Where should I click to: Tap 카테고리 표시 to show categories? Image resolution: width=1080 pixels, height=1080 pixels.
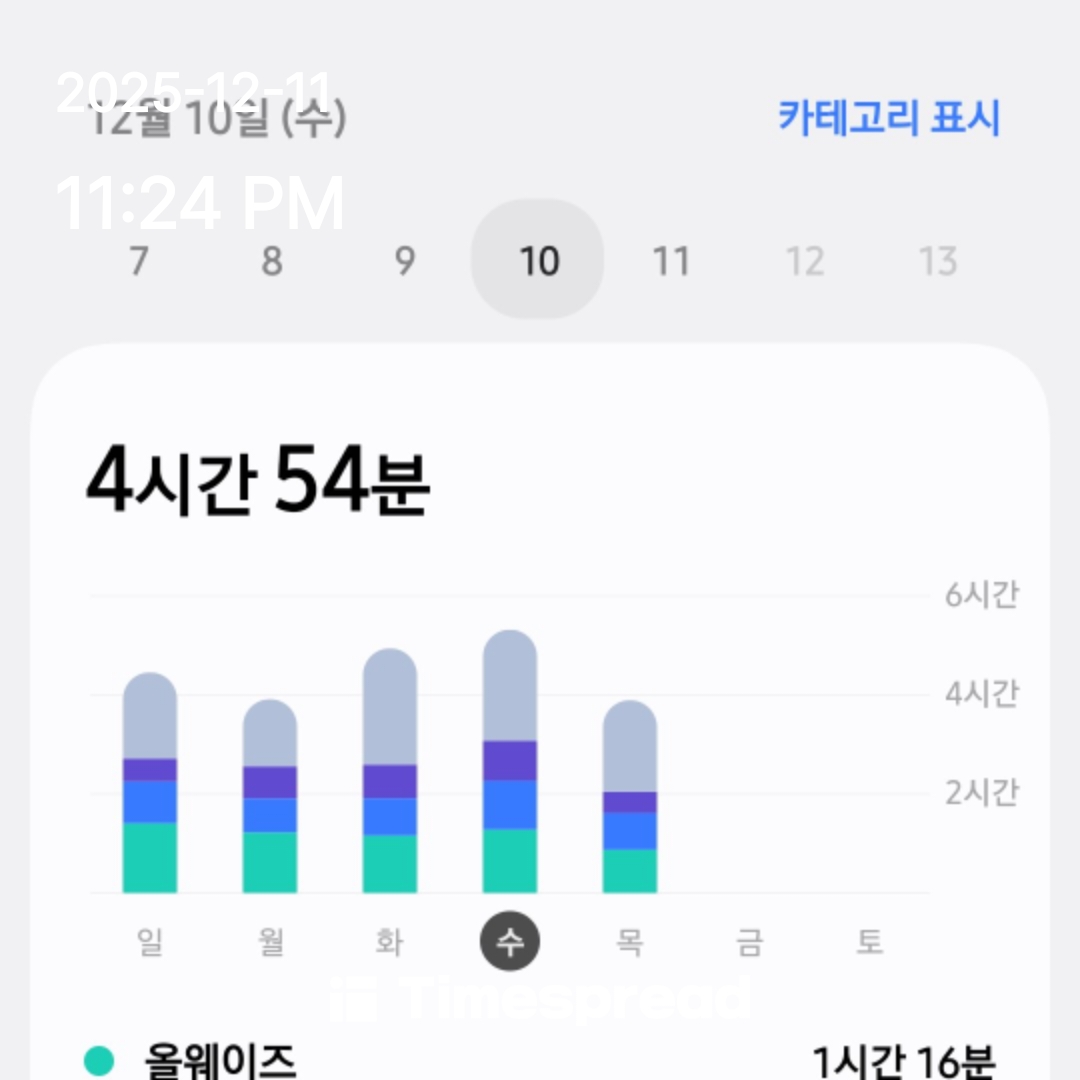tap(889, 118)
